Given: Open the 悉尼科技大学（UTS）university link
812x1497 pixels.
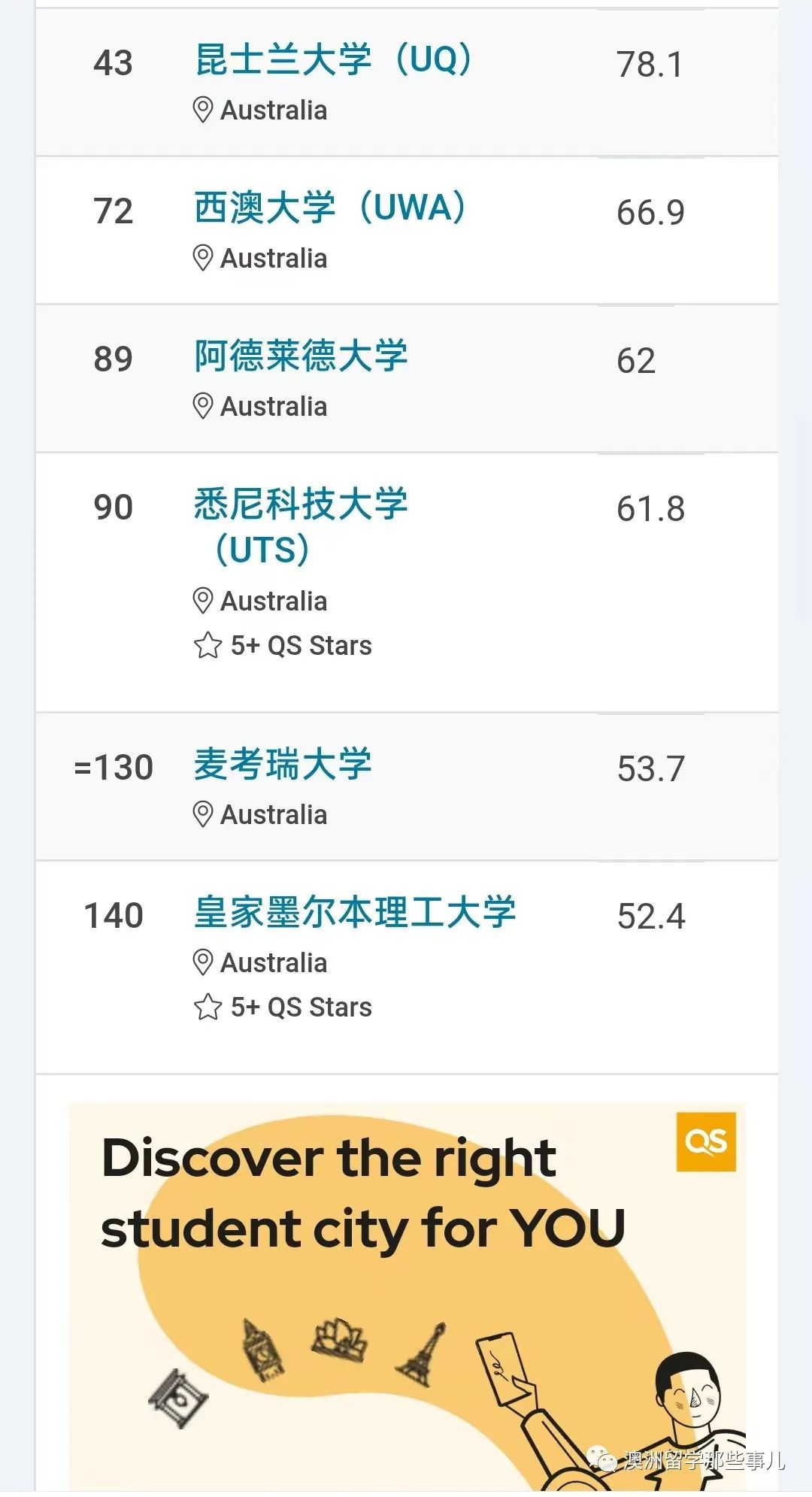Looking at the screenshot, I should click(x=301, y=526).
